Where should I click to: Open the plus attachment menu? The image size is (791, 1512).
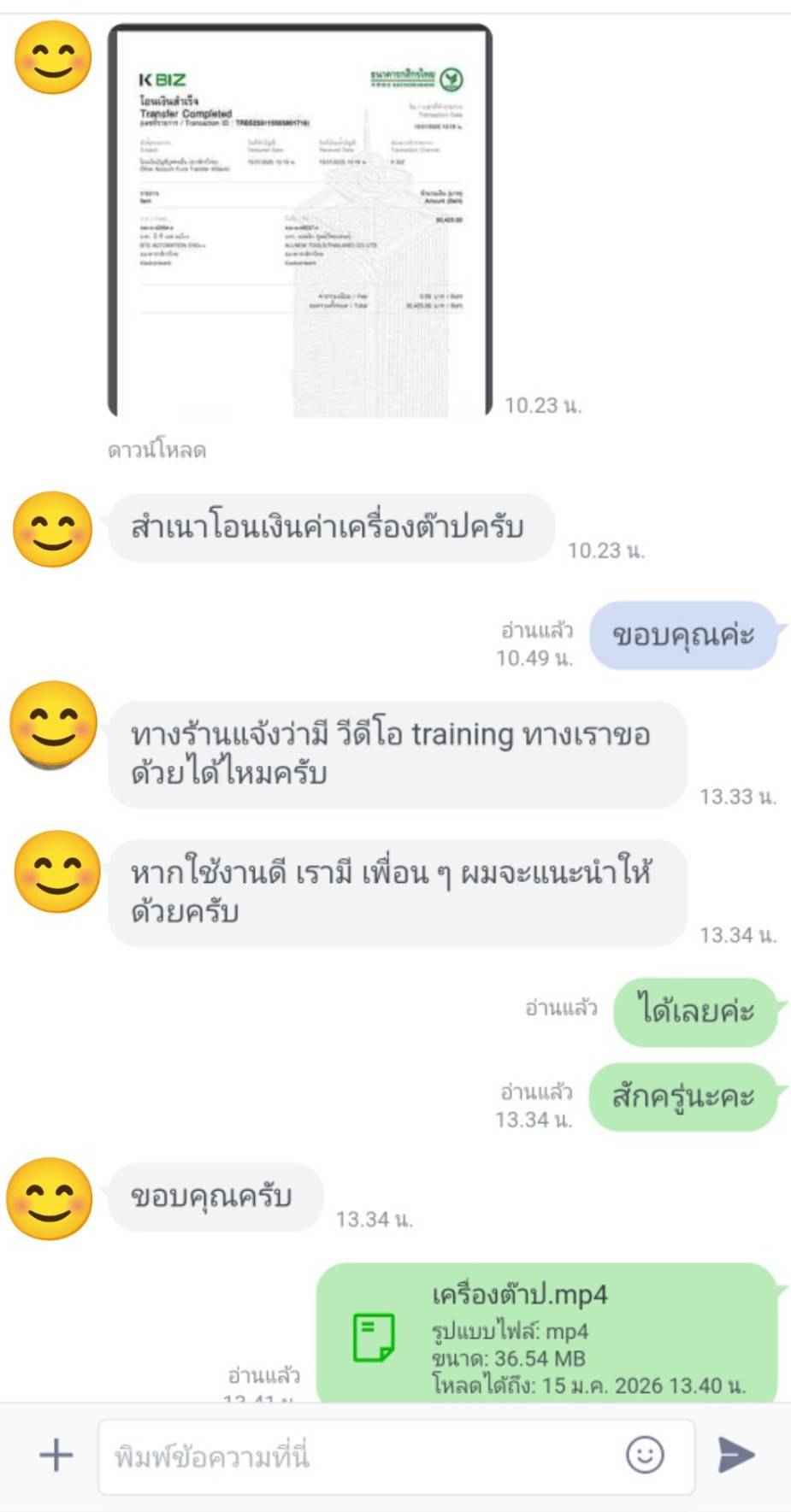[56, 1456]
